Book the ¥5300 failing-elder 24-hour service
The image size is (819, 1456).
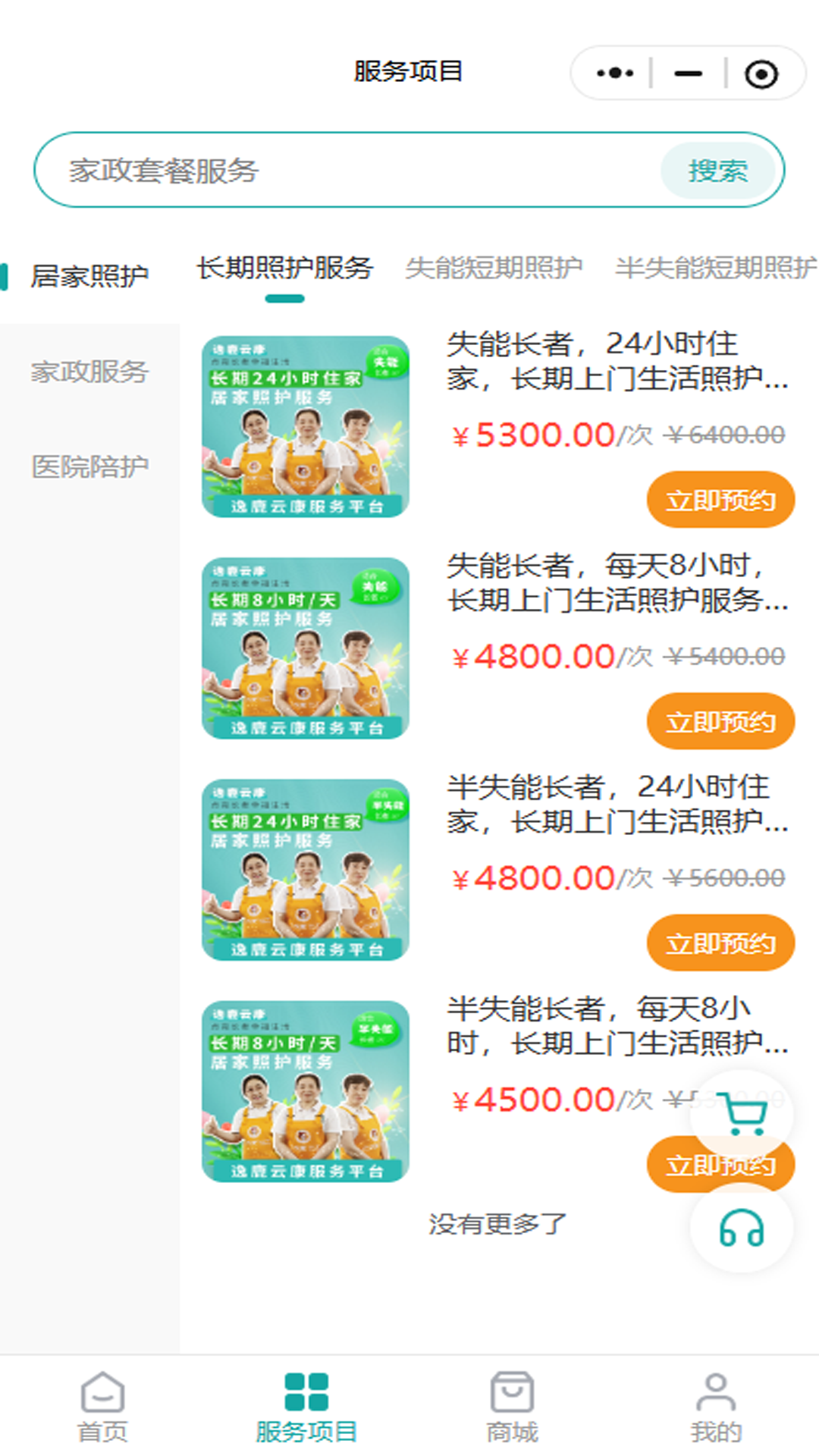tap(720, 499)
